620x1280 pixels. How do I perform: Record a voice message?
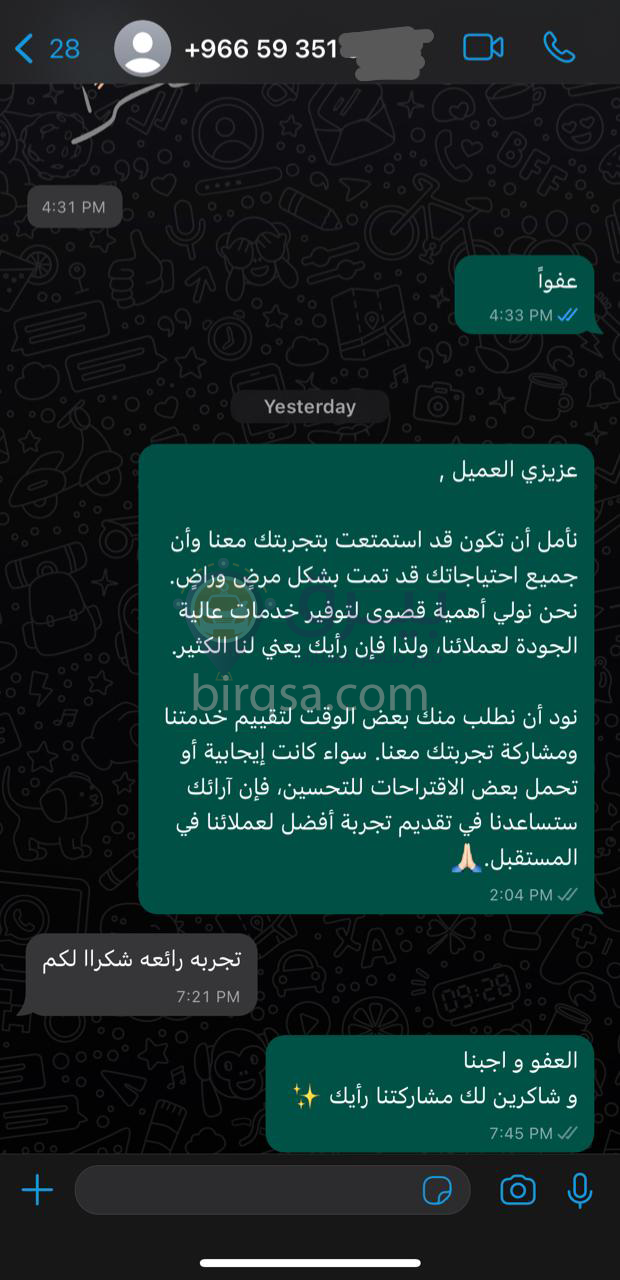click(x=579, y=1190)
